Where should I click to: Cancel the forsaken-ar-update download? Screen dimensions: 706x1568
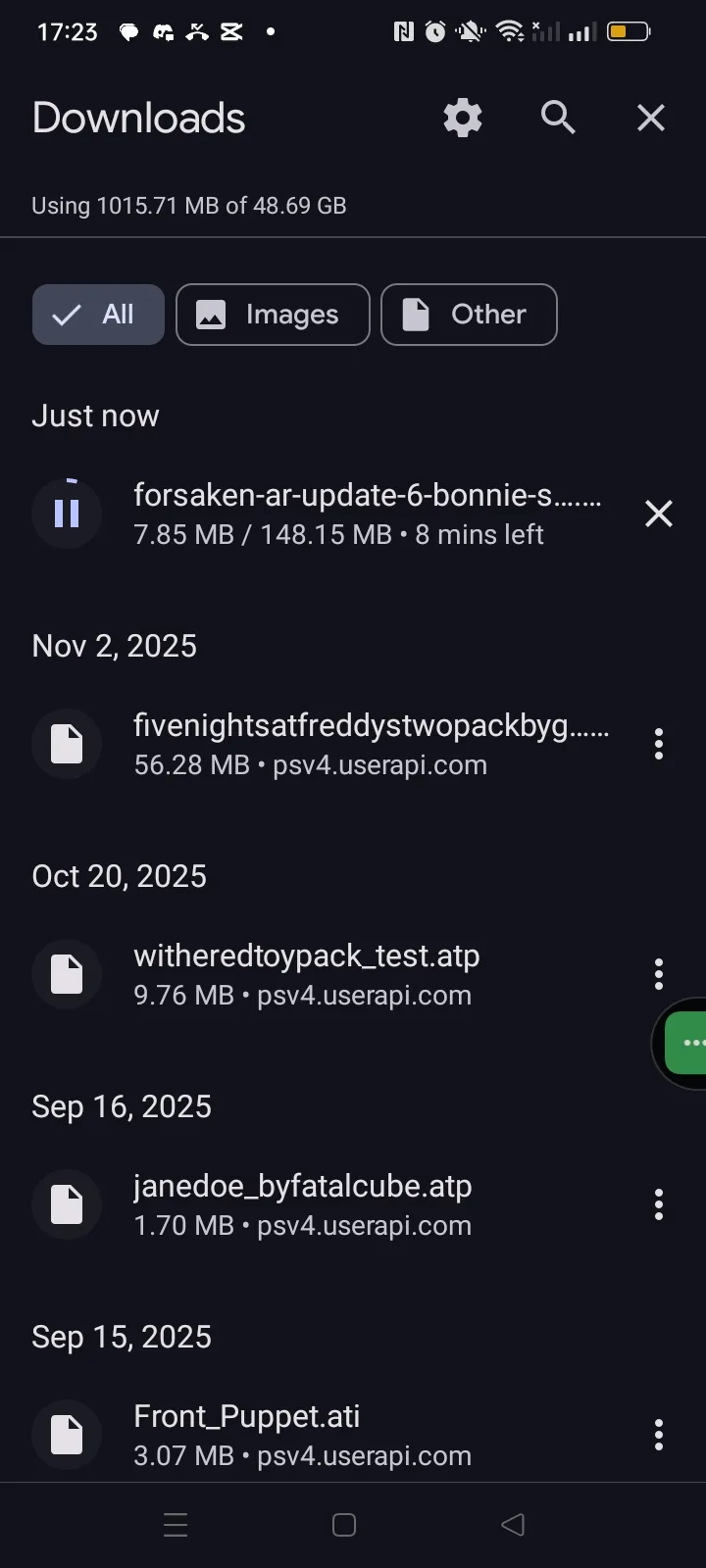(659, 514)
